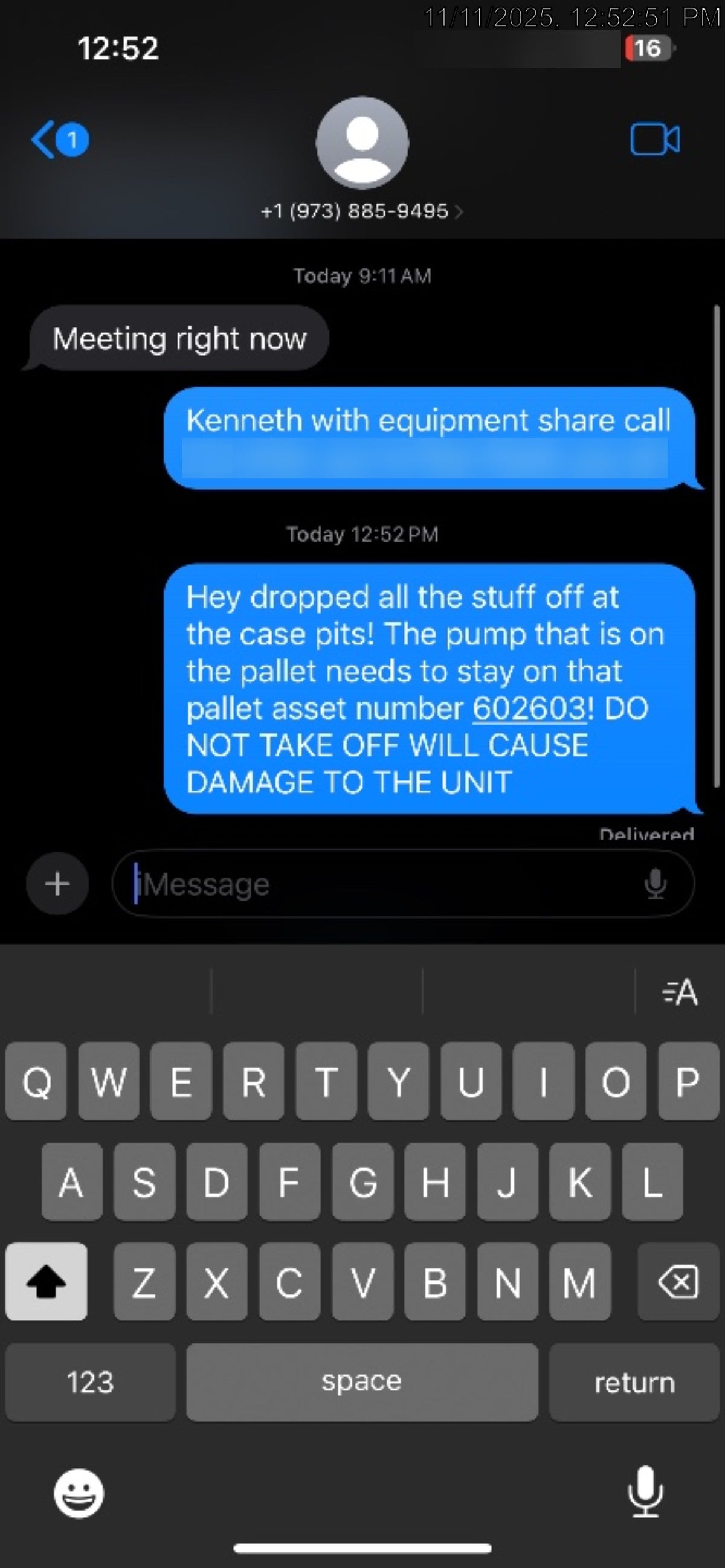This screenshot has height=1568, width=725.
Task: Toggle the shift key
Action: pos(47,1281)
